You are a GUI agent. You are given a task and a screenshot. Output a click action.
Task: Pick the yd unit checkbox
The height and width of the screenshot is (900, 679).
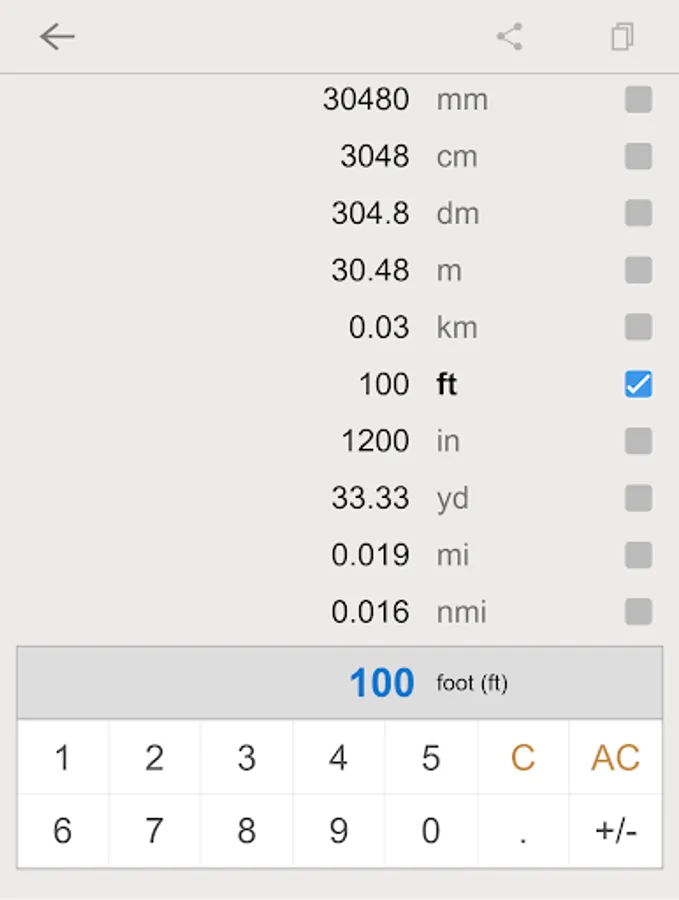[638, 498]
